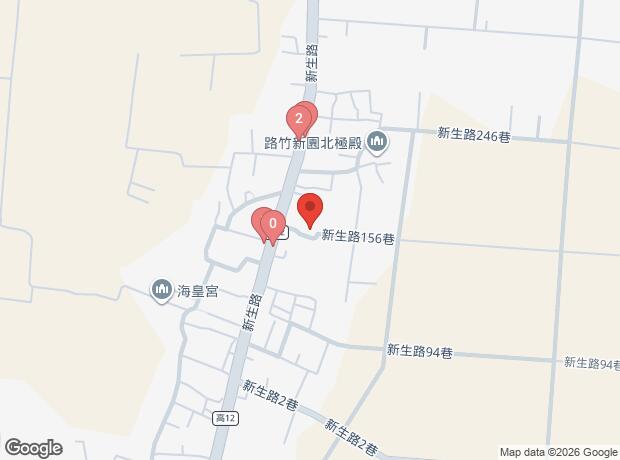Tap the dark red pin without a number
This screenshot has height=460, width=620.
[310, 210]
